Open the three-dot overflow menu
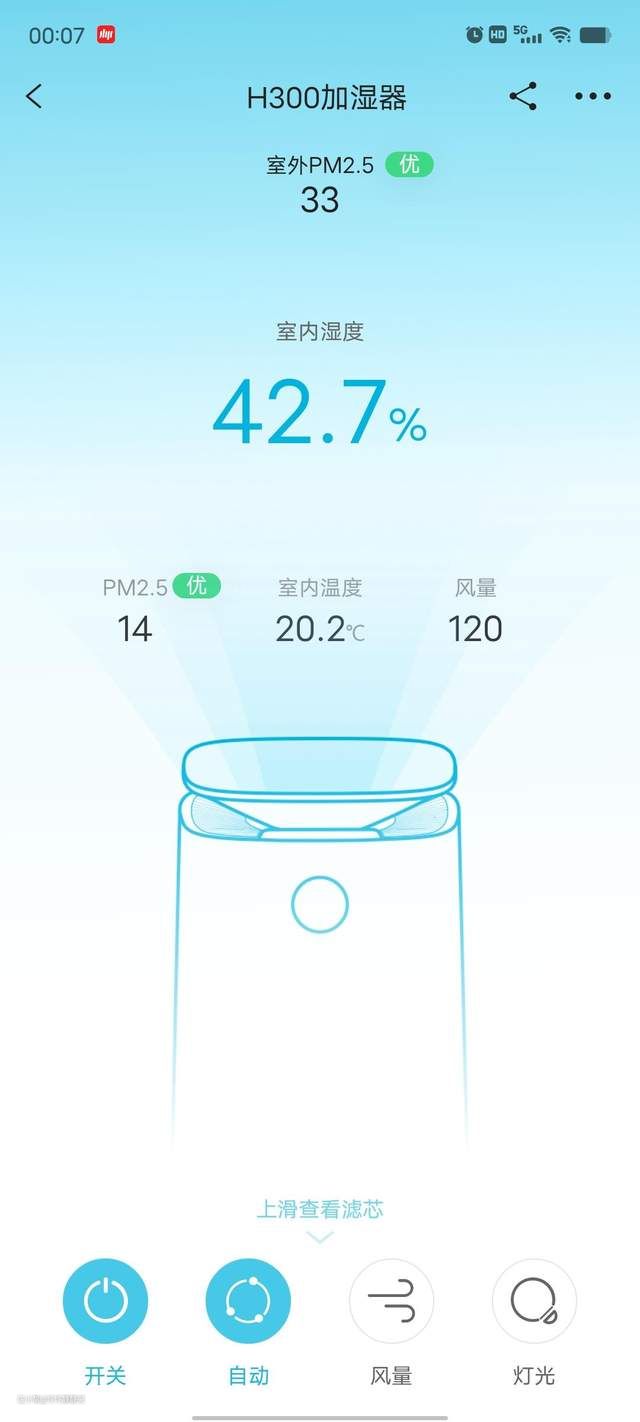 click(592, 97)
